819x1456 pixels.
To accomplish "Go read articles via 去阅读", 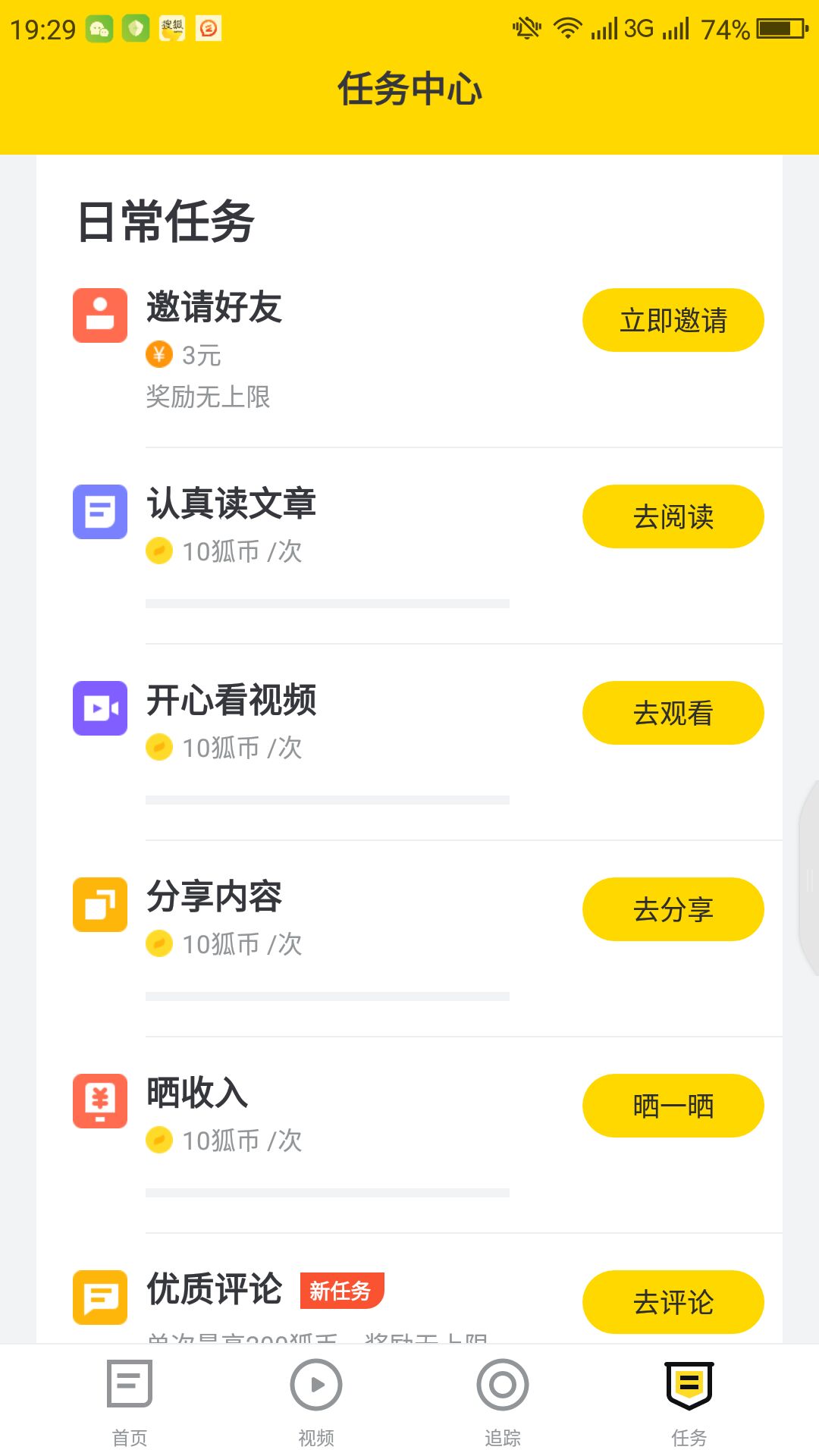I will click(x=673, y=516).
